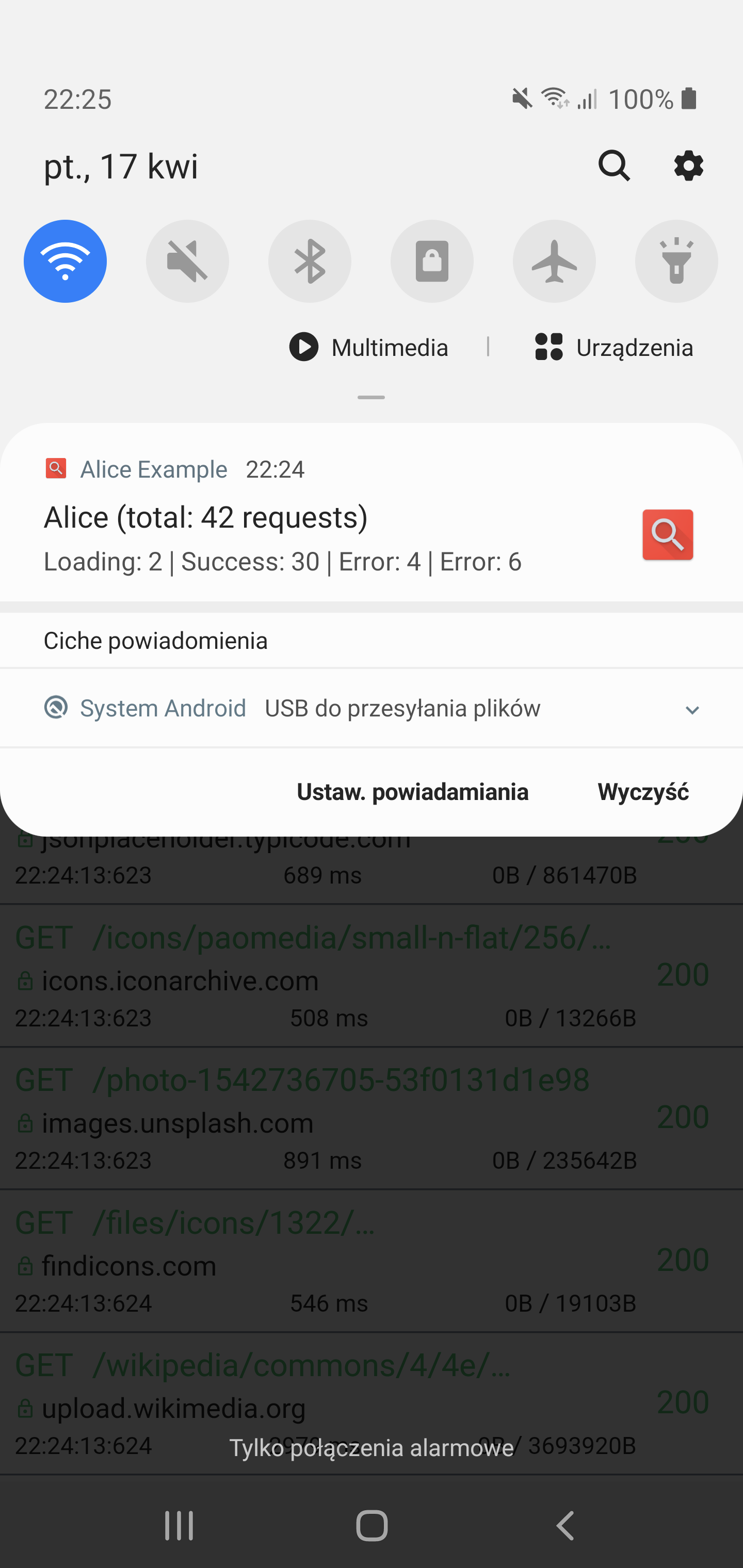The height and width of the screenshot is (1568, 743).
Task: Open the Urządzenia devices panel
Action: click(x=614, y=348)
